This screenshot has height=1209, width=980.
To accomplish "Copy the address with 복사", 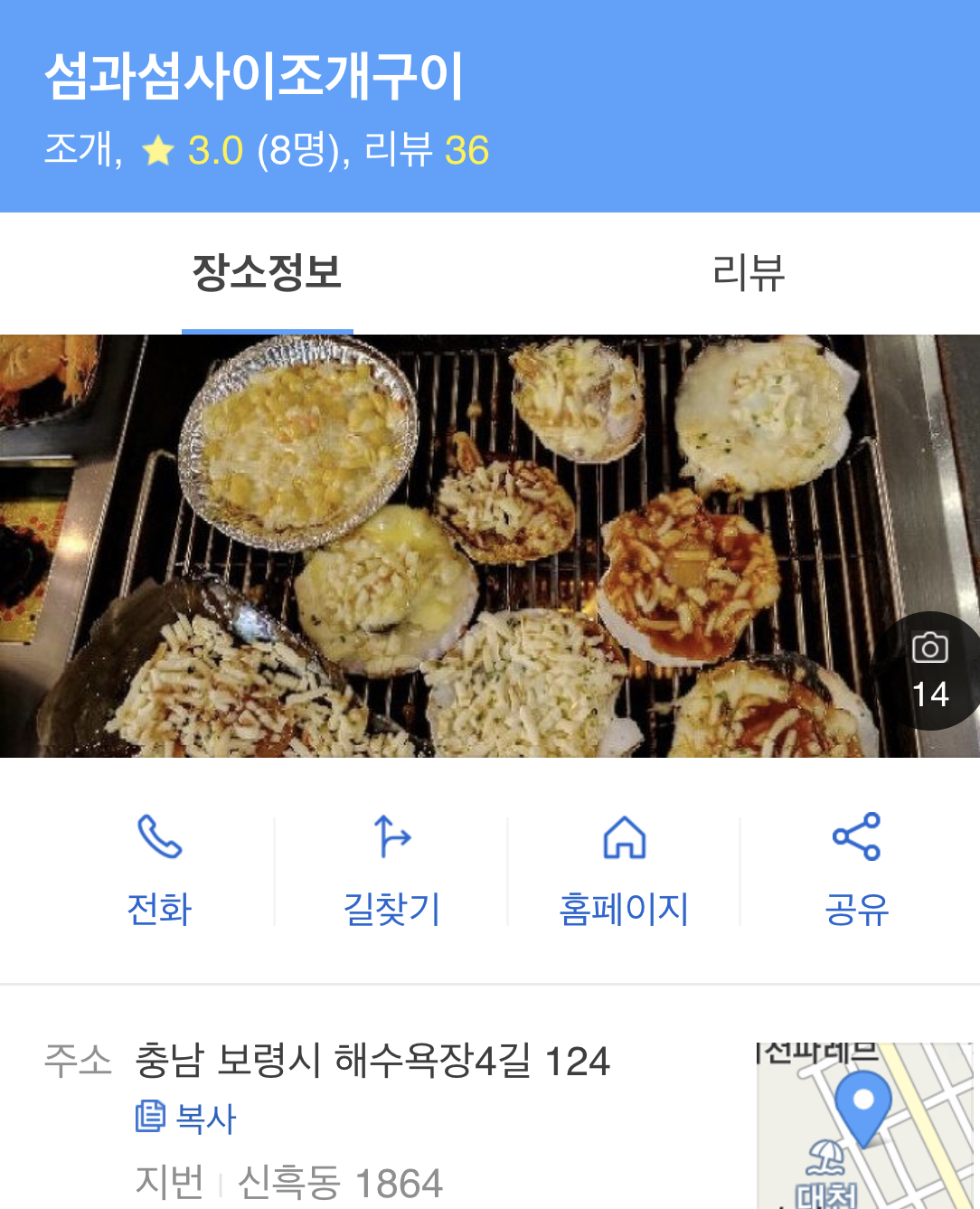I will coord(186,1119).
